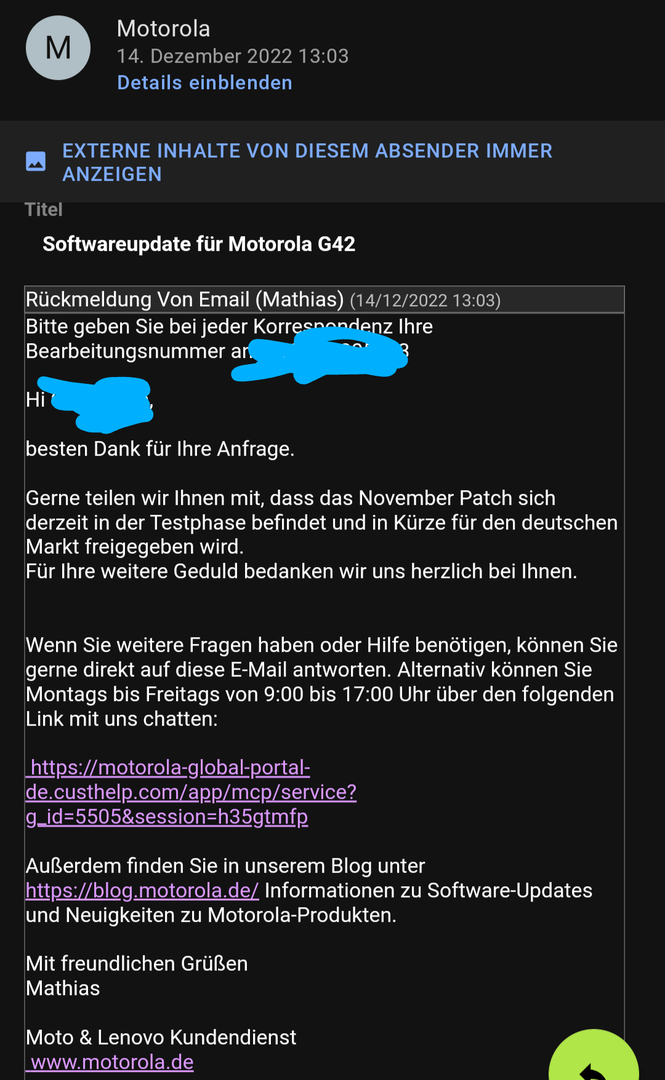The width and height of the screenshot is (665, 1080).
Task: Open the Motorola customer chat portal link
Action: 190,792
